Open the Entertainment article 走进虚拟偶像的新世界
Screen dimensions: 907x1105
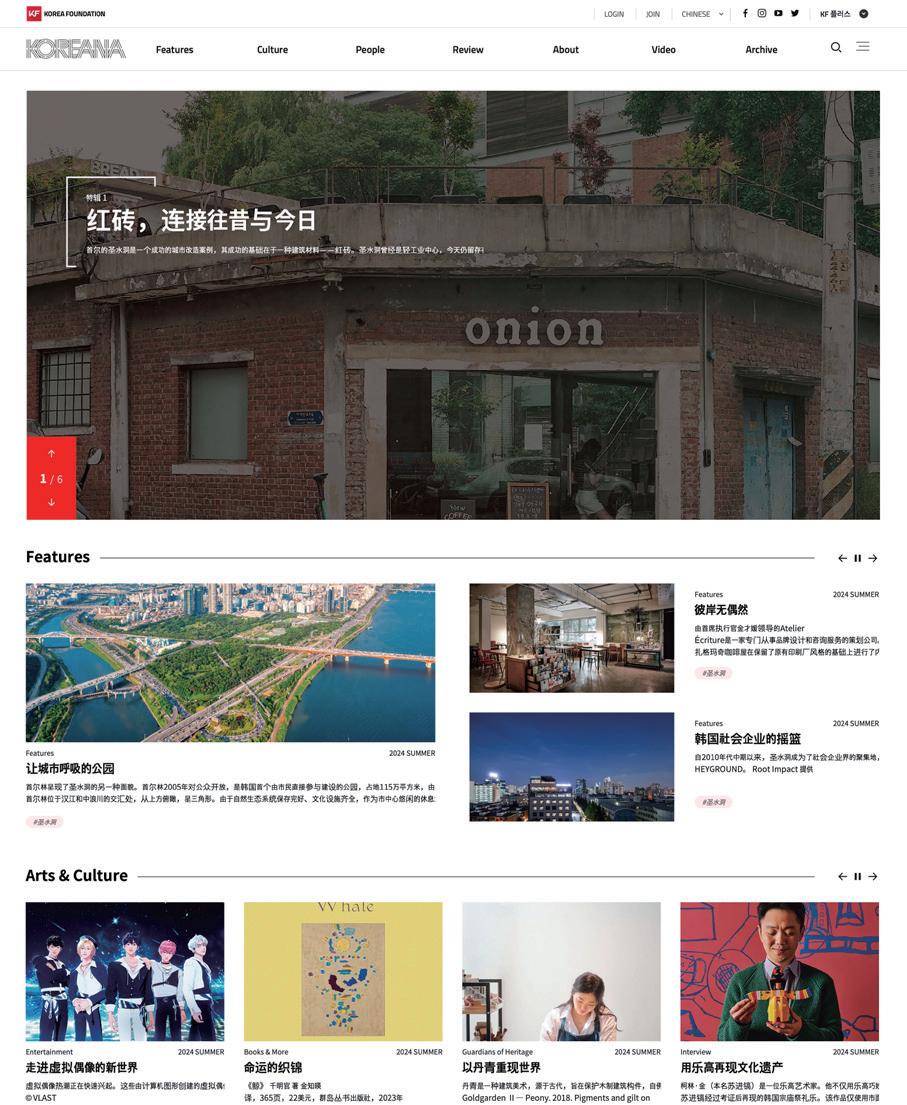click(x=82, y=1067)
